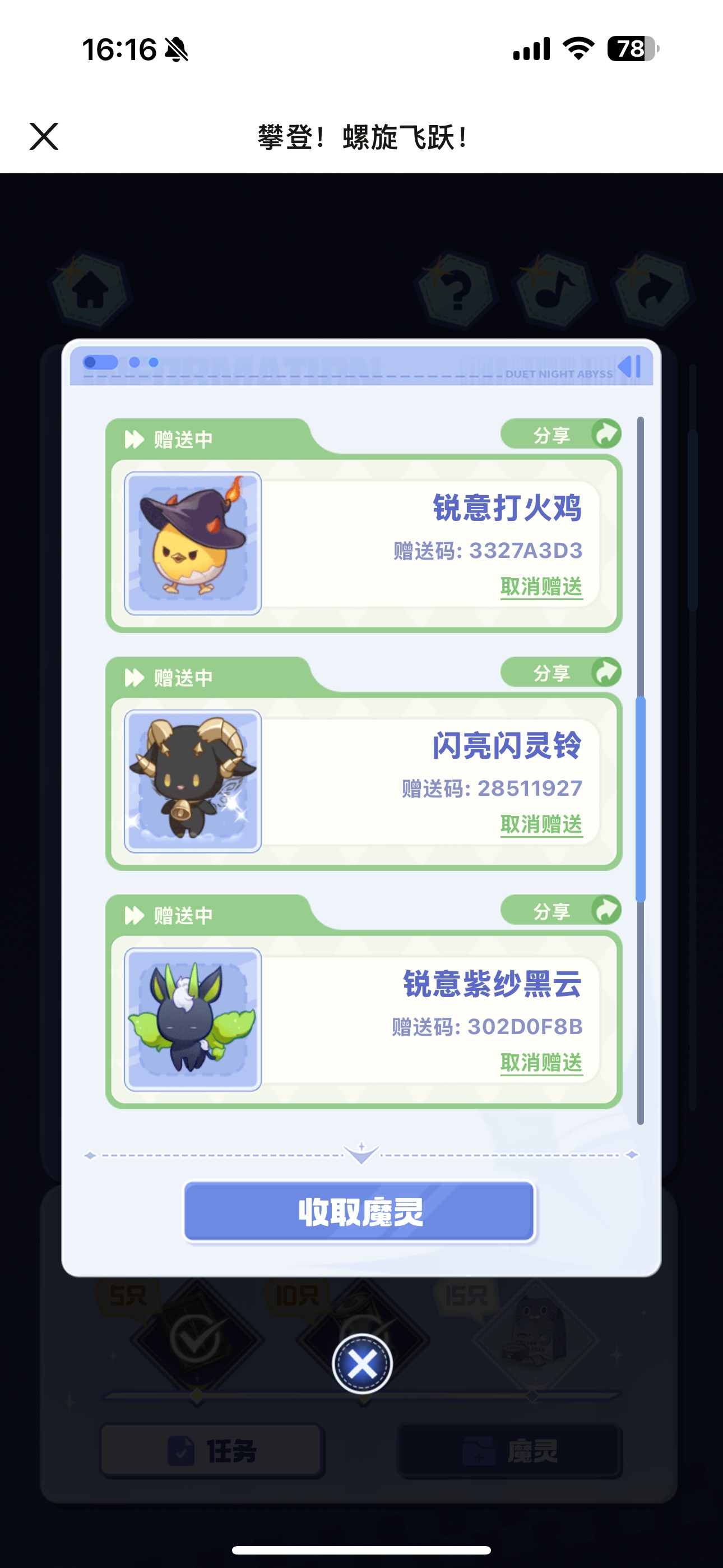The image size is (723, 1568).
Task: Close the webview with the X icon
Action: pos(44,136)
